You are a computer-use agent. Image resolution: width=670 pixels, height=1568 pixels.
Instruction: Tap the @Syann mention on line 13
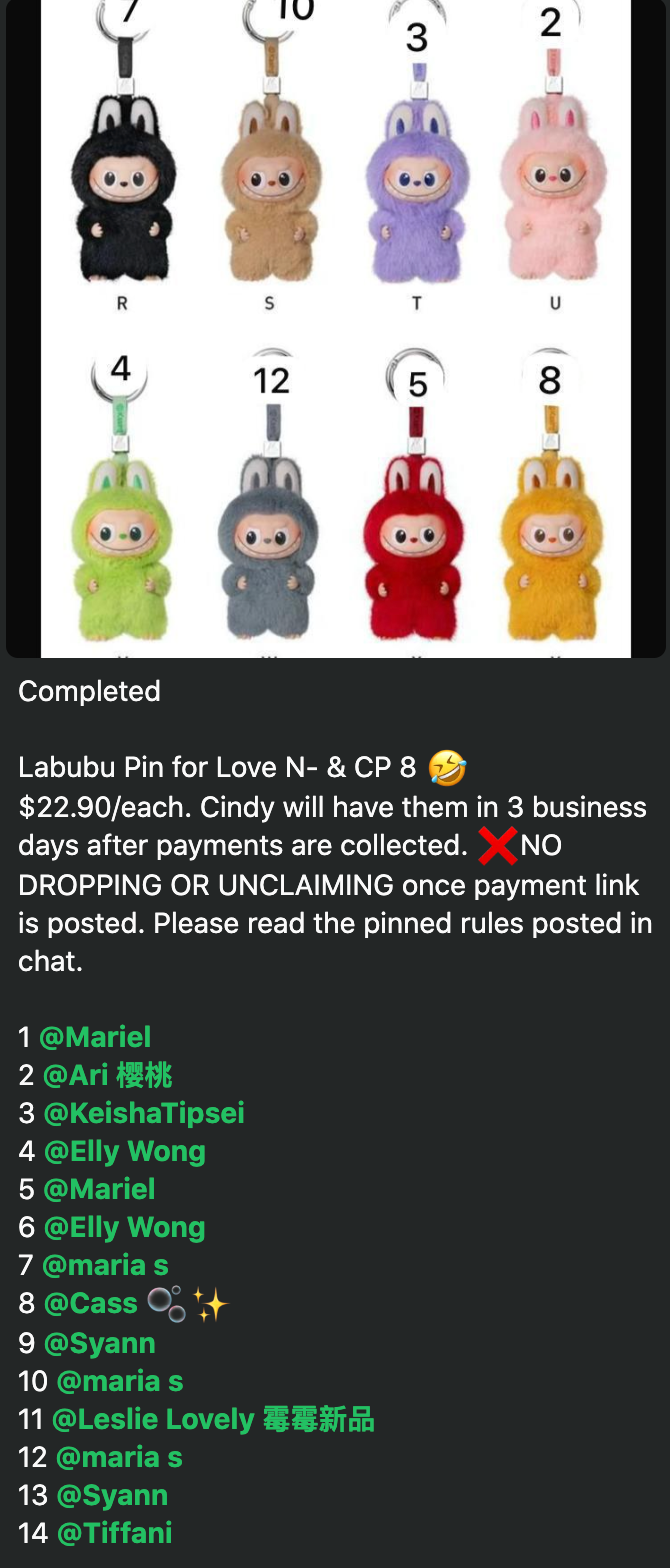point(112,1495)
